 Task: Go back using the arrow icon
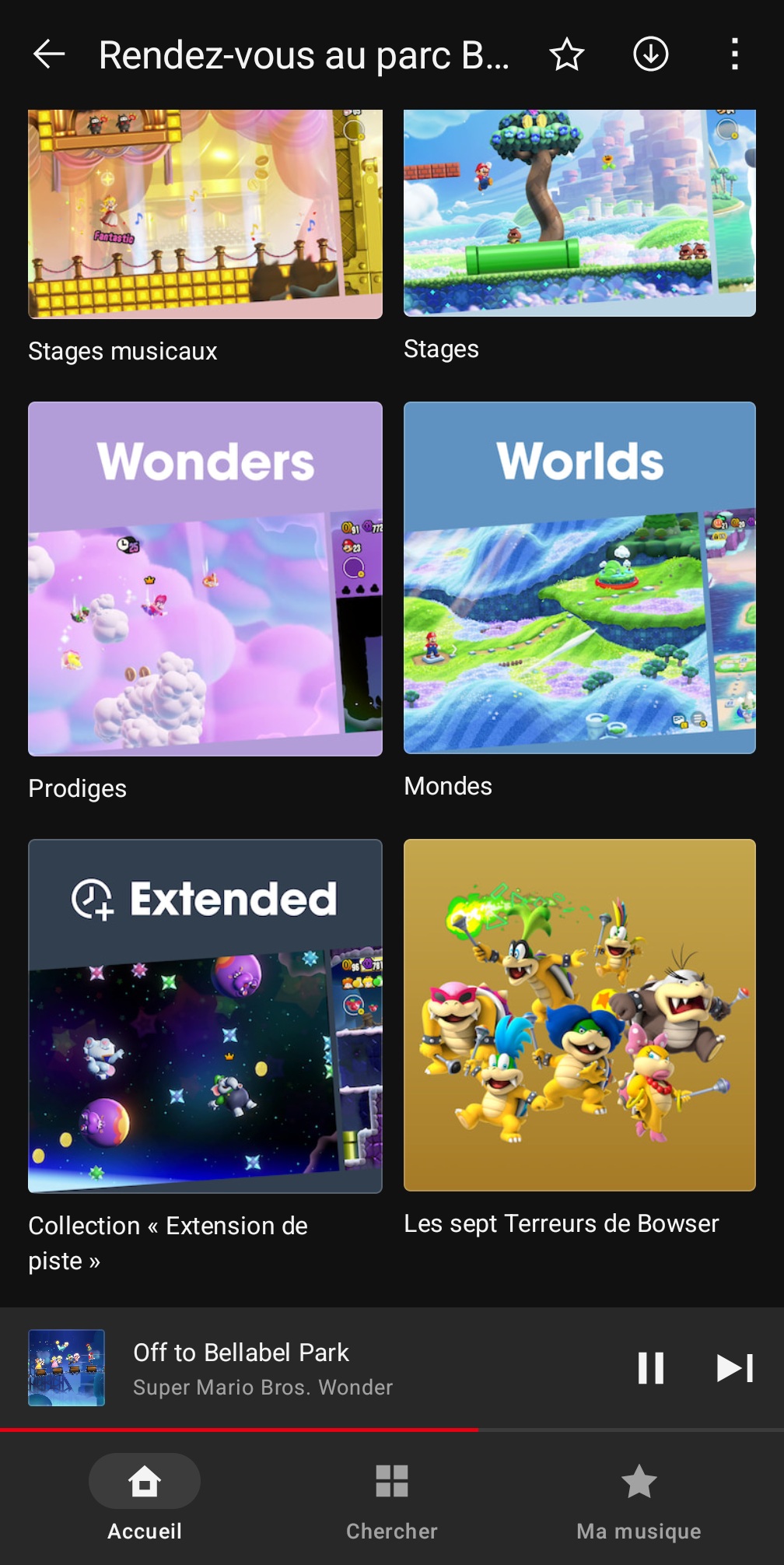[49, 54]
